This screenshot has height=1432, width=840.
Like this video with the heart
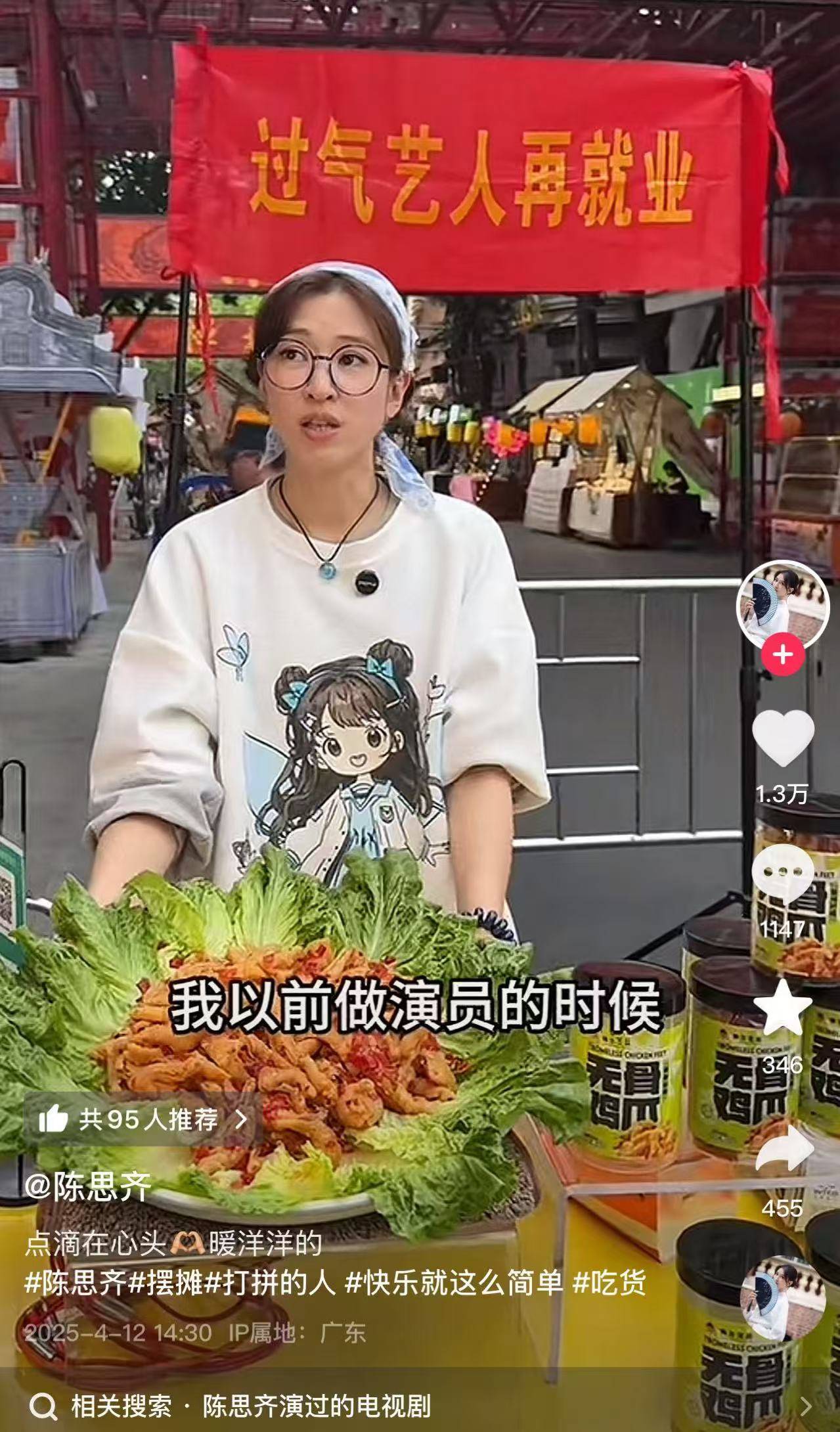pyautogui.click(x=782, y=738)
